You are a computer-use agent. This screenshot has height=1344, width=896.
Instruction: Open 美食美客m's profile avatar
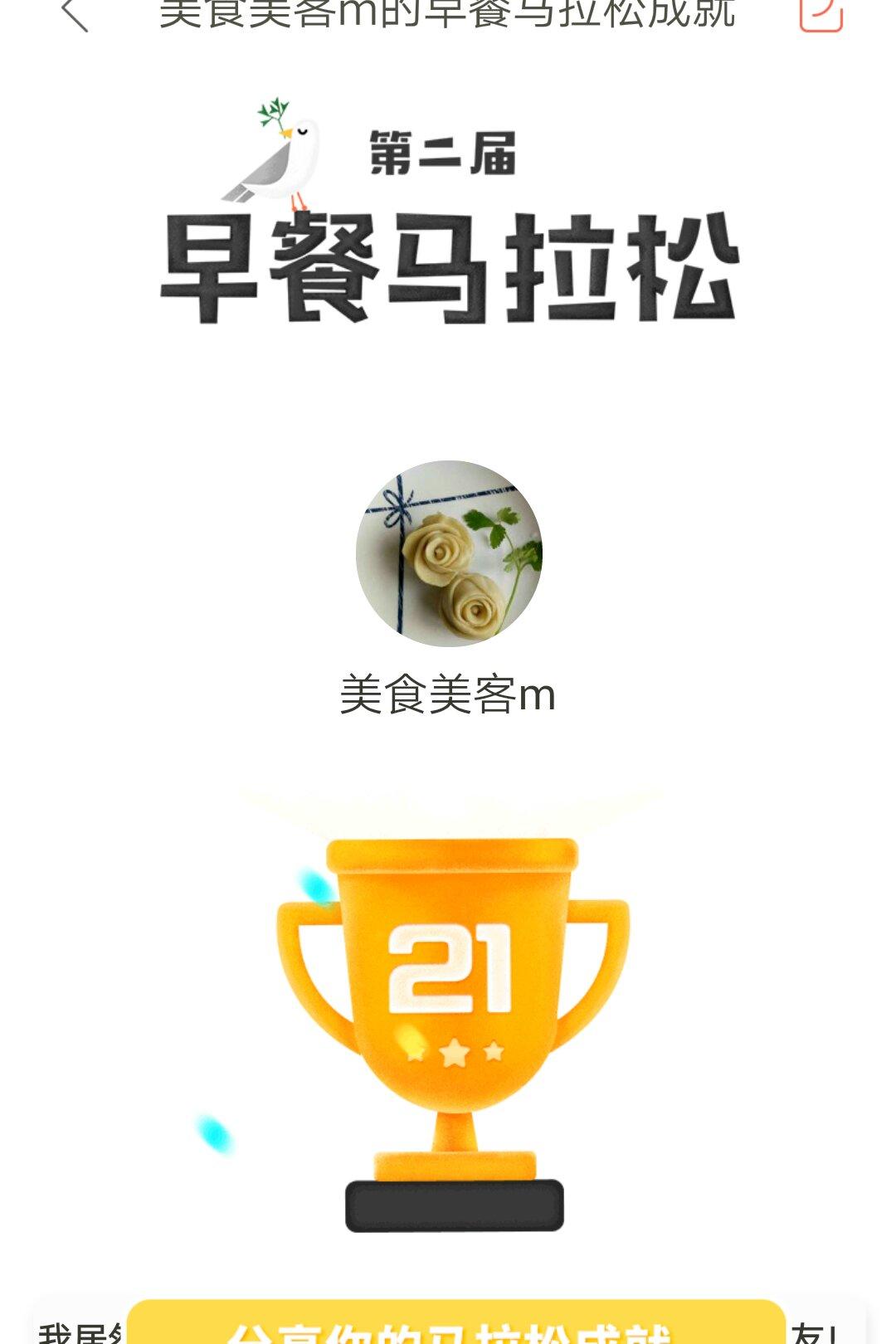(x=449, y=553)
